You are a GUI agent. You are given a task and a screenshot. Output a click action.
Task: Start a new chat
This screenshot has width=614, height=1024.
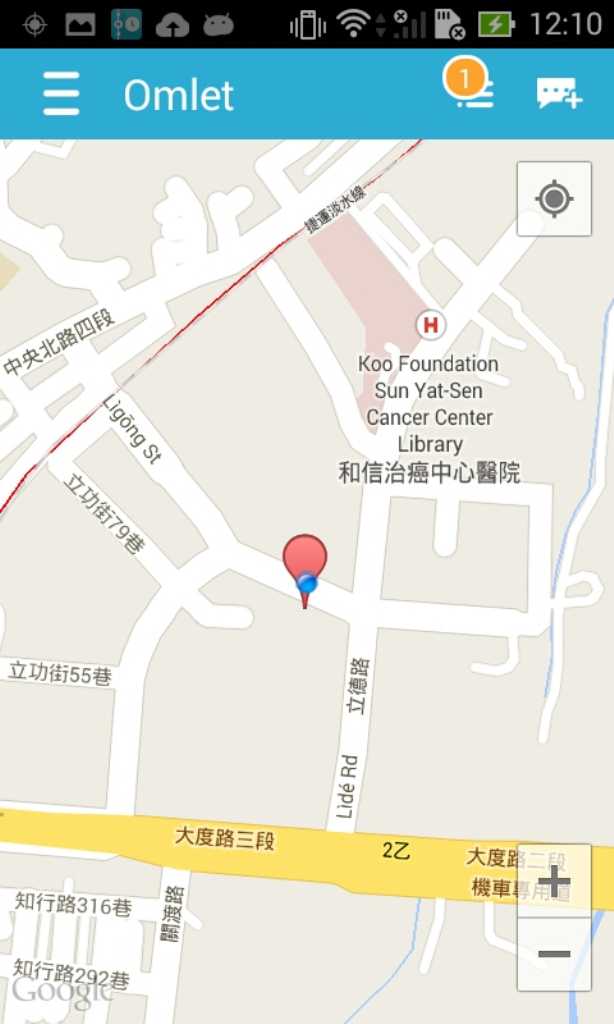tap(558, 94)
